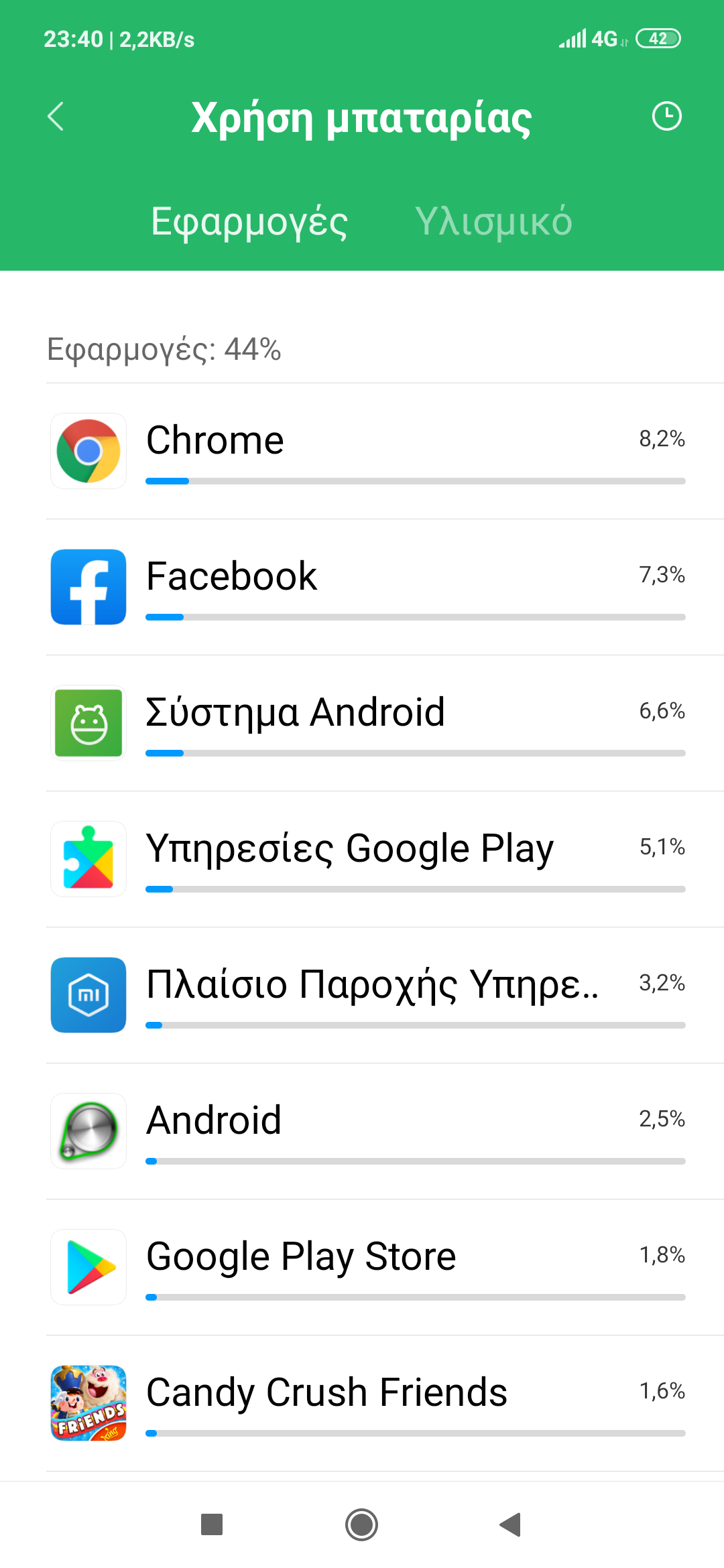Check Candy Crush Friends battery usage
Viewport: 724px width, 1568px height.
coord(367,1403)
